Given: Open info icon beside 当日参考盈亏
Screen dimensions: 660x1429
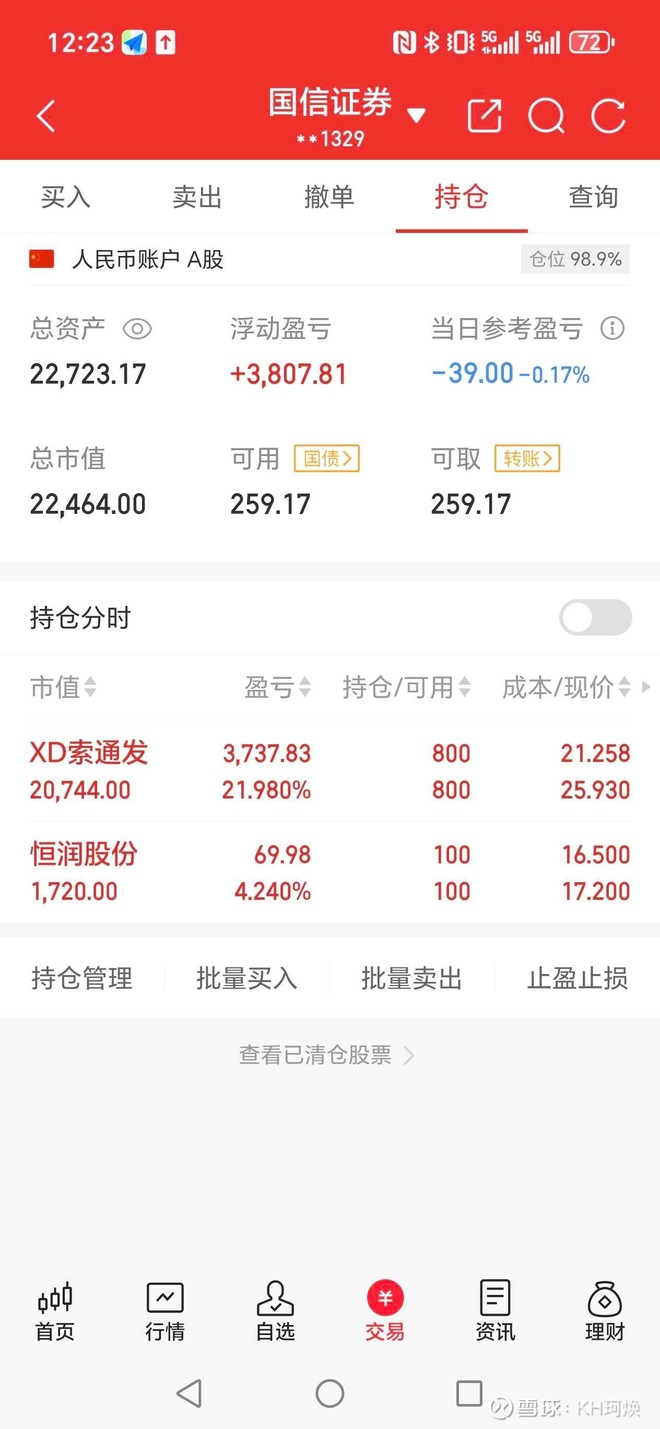Looking at the screenshot, I should tap(612, 328).
